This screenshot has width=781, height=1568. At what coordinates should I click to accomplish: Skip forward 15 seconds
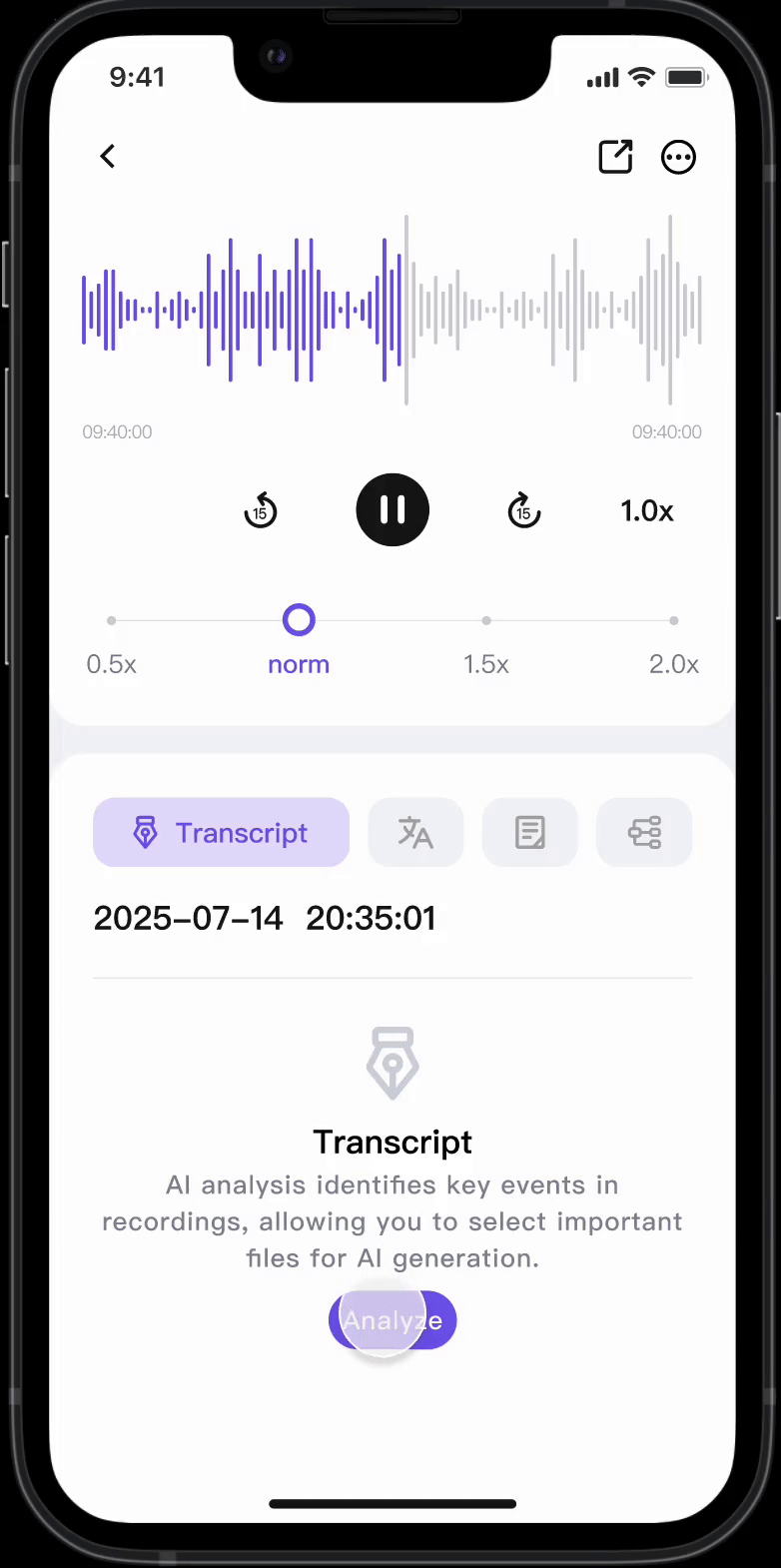[x=524, y=510]
